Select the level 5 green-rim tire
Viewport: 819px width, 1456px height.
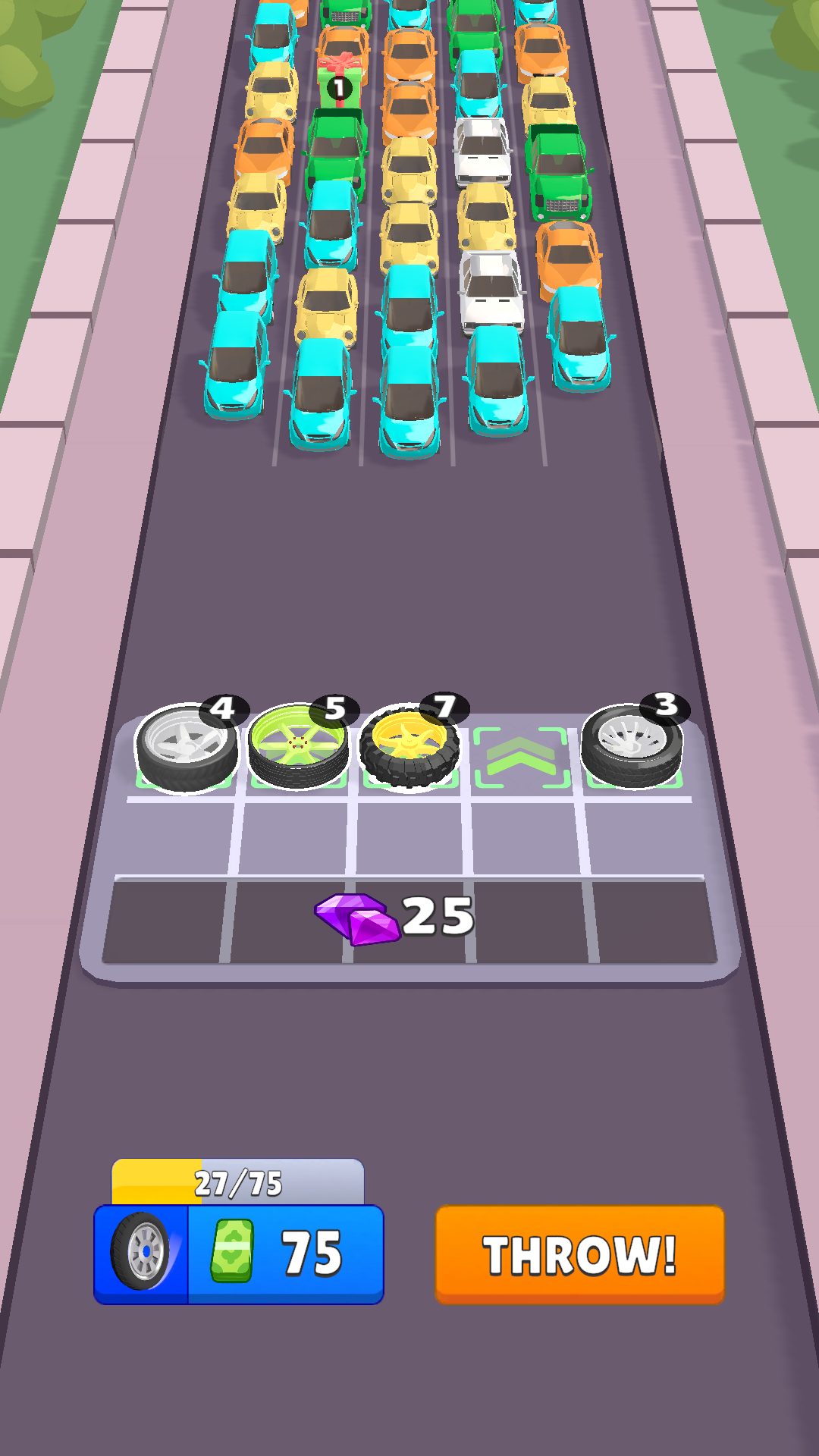(x=298, y=748)
